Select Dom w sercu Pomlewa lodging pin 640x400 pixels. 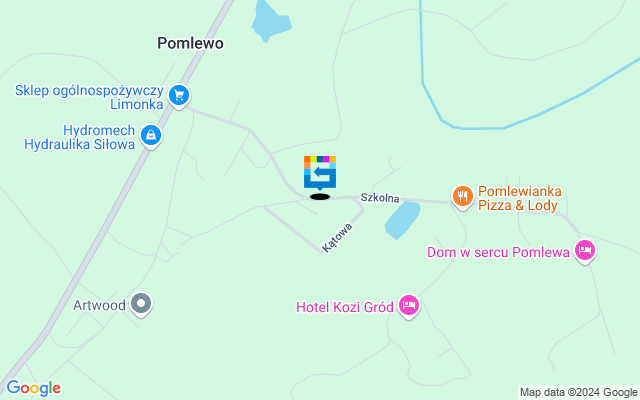click(x=585, y=251)
